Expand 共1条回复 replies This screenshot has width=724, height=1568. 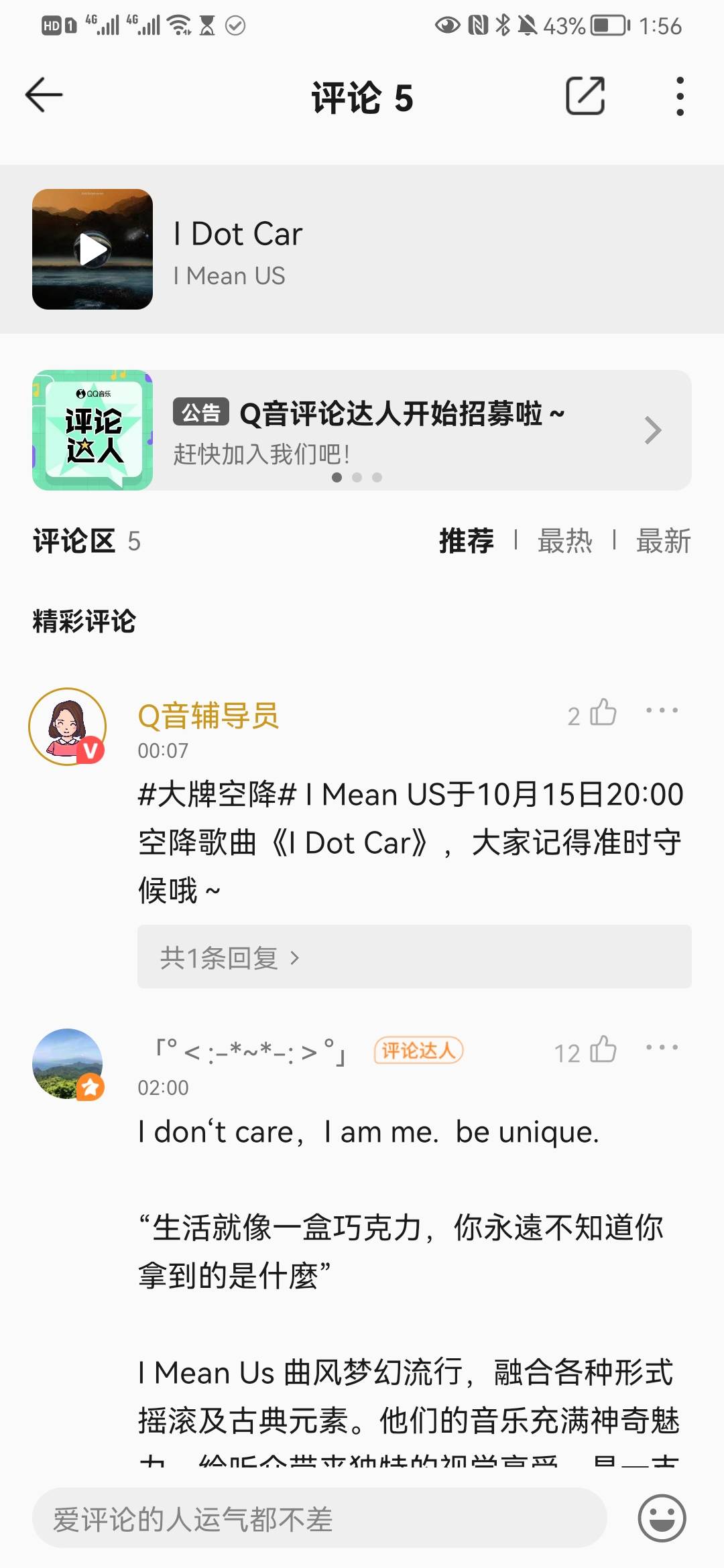(229, 957)
